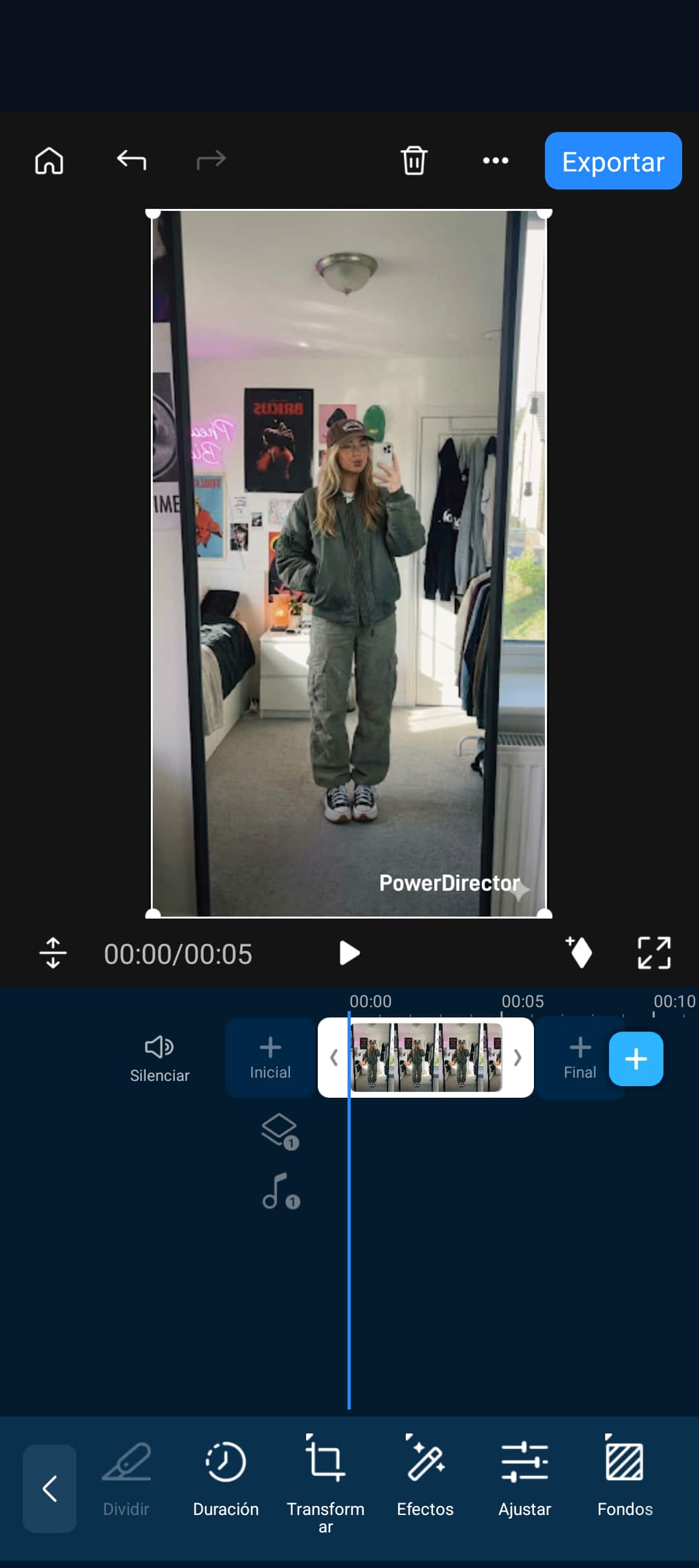Open the more options menu
699x1568 pixels.
(495, 161)
